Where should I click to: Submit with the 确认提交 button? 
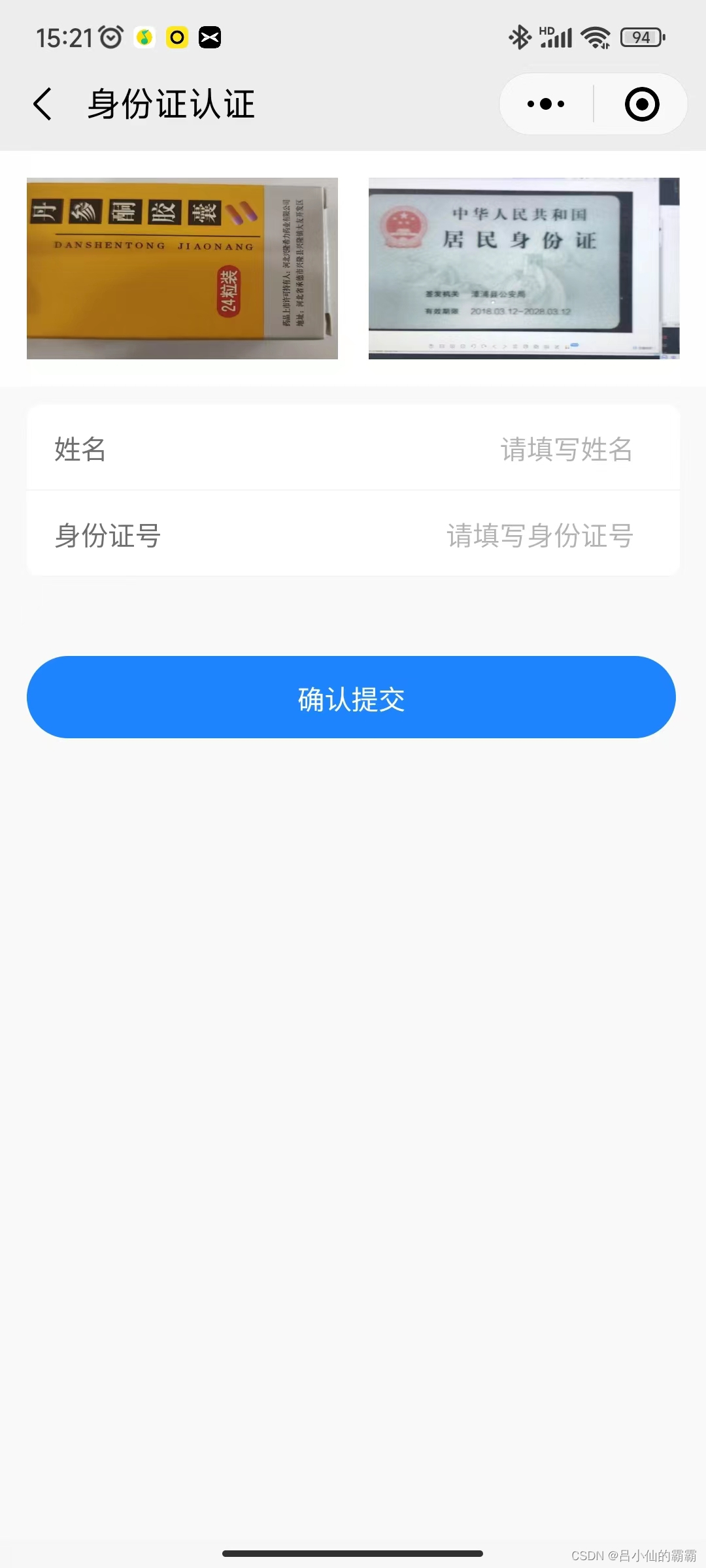tap(351, 697)
